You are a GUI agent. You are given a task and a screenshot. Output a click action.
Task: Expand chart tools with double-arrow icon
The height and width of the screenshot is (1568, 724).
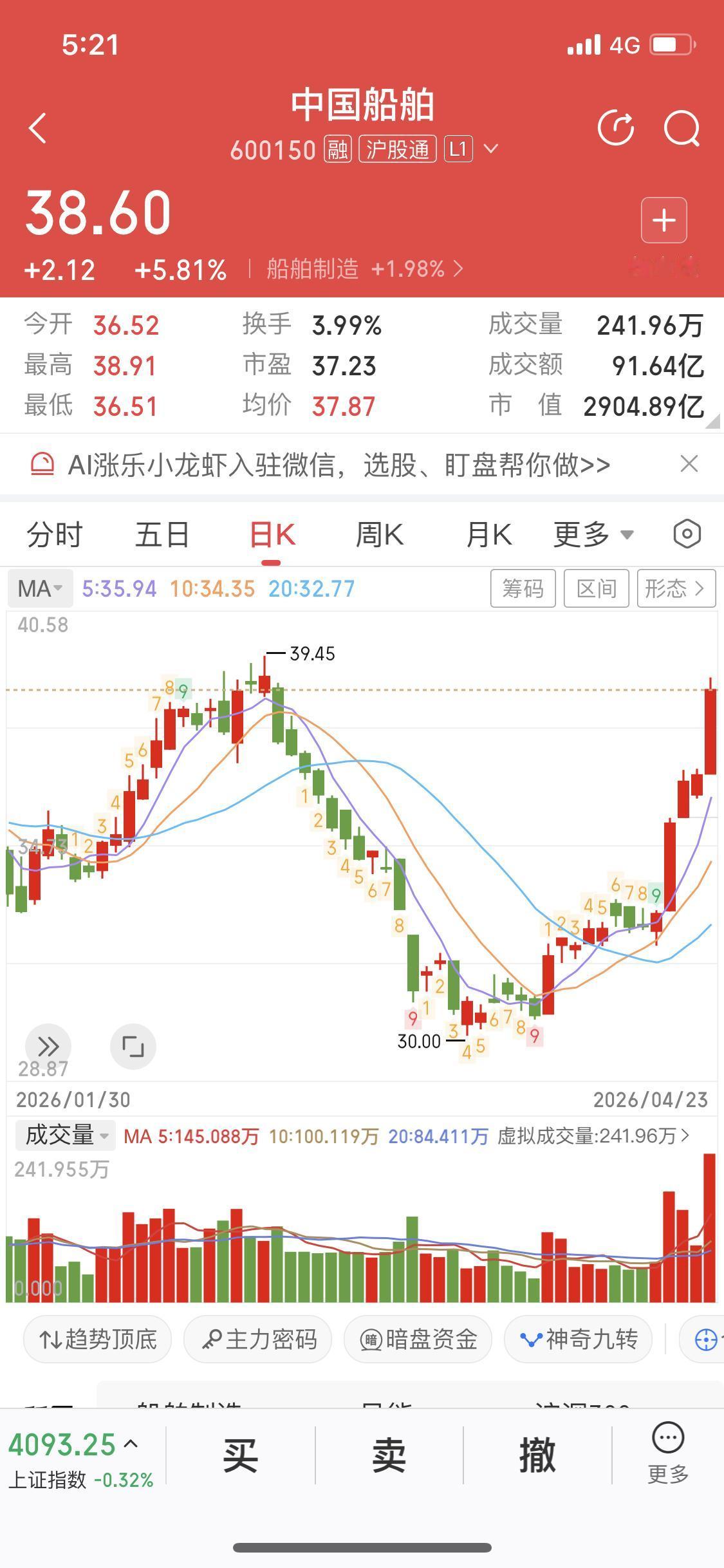pyautogui.click(x=49, y=1046)
